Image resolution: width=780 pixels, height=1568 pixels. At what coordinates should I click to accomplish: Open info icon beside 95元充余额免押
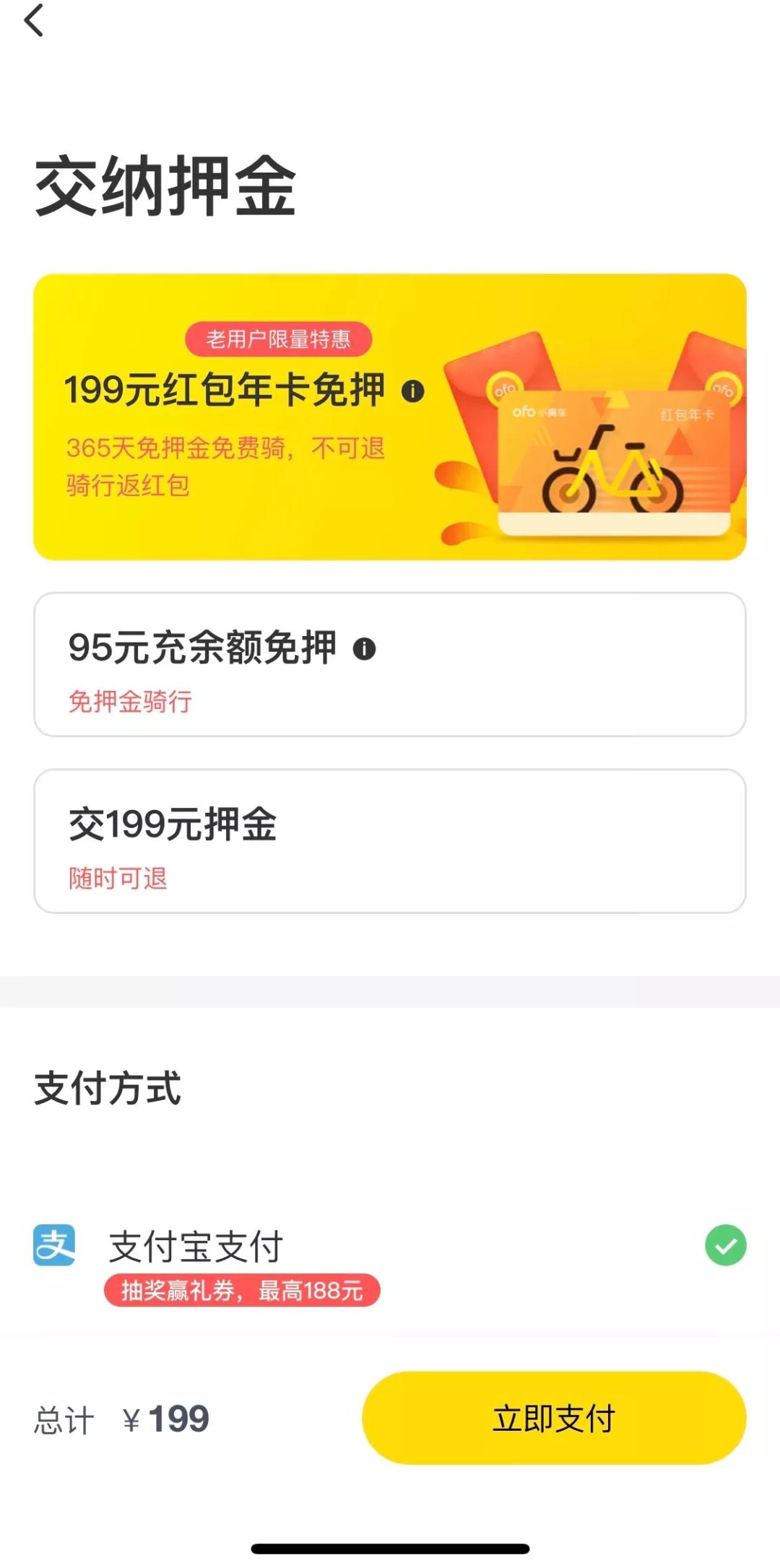(364, 648)
